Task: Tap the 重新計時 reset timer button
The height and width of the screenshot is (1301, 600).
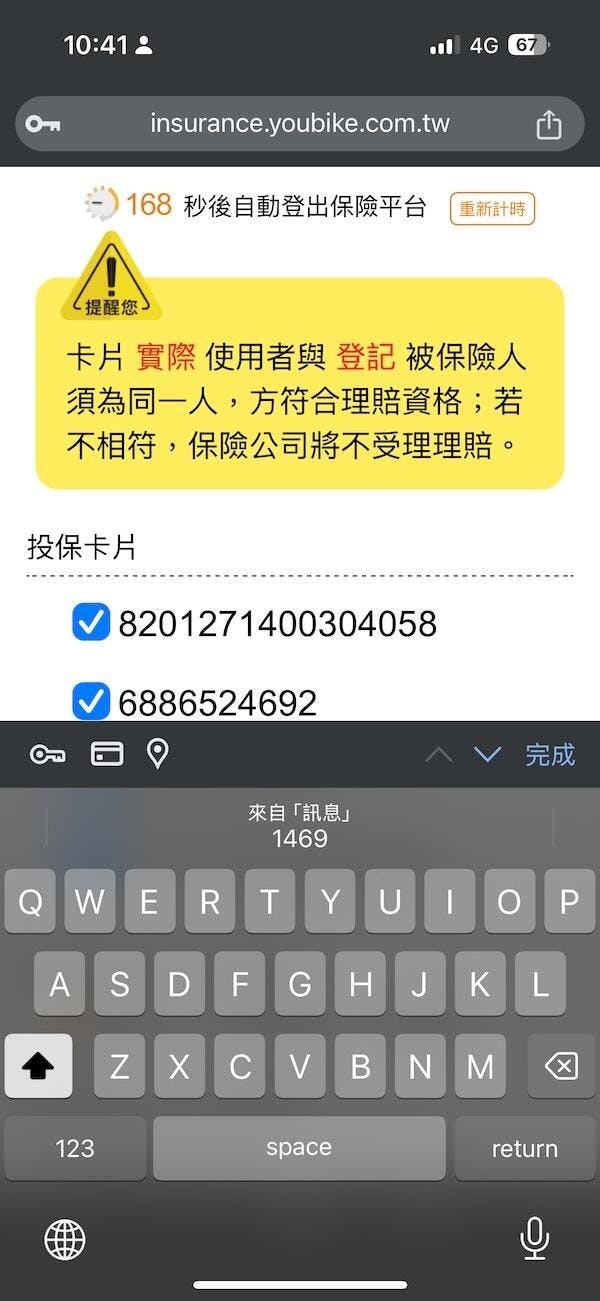Action: coord(492,209)
